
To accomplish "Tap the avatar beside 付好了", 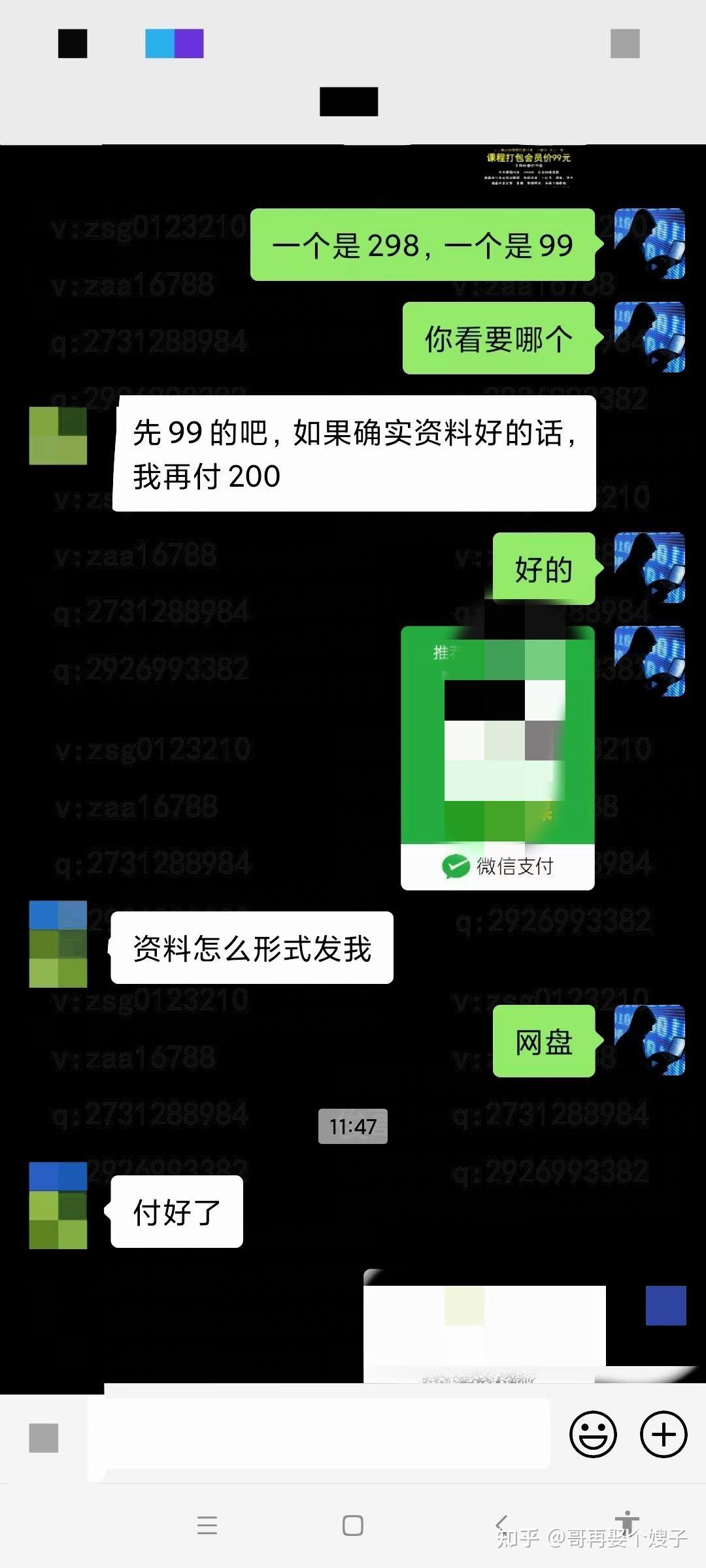I will click(x=58, y=1205).
